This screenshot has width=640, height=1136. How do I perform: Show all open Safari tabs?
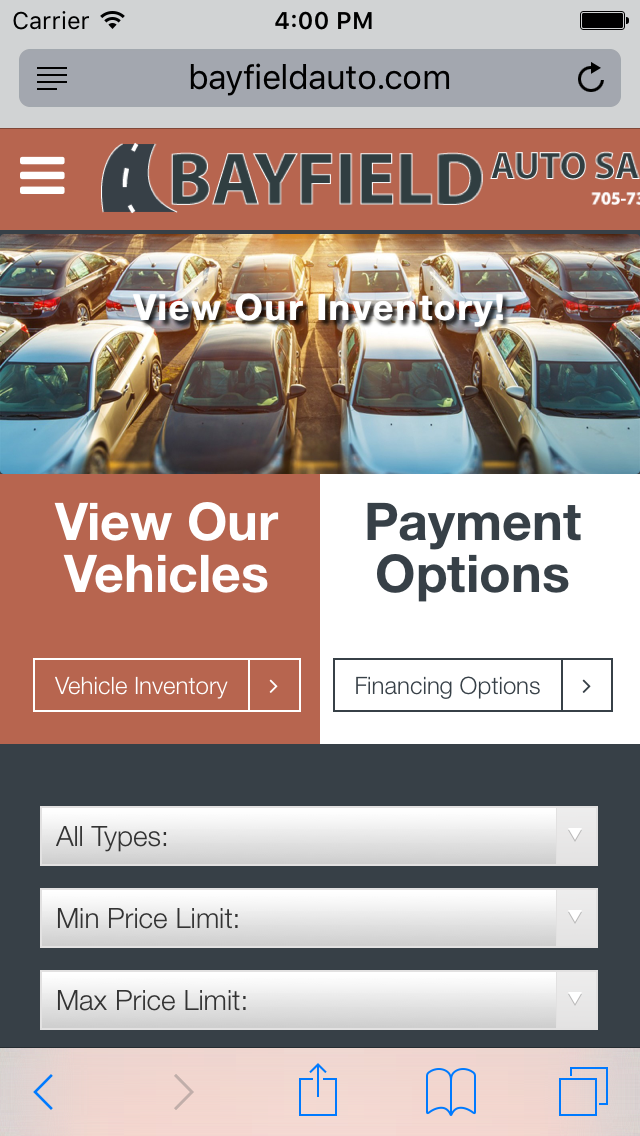tap(583, 1092)
